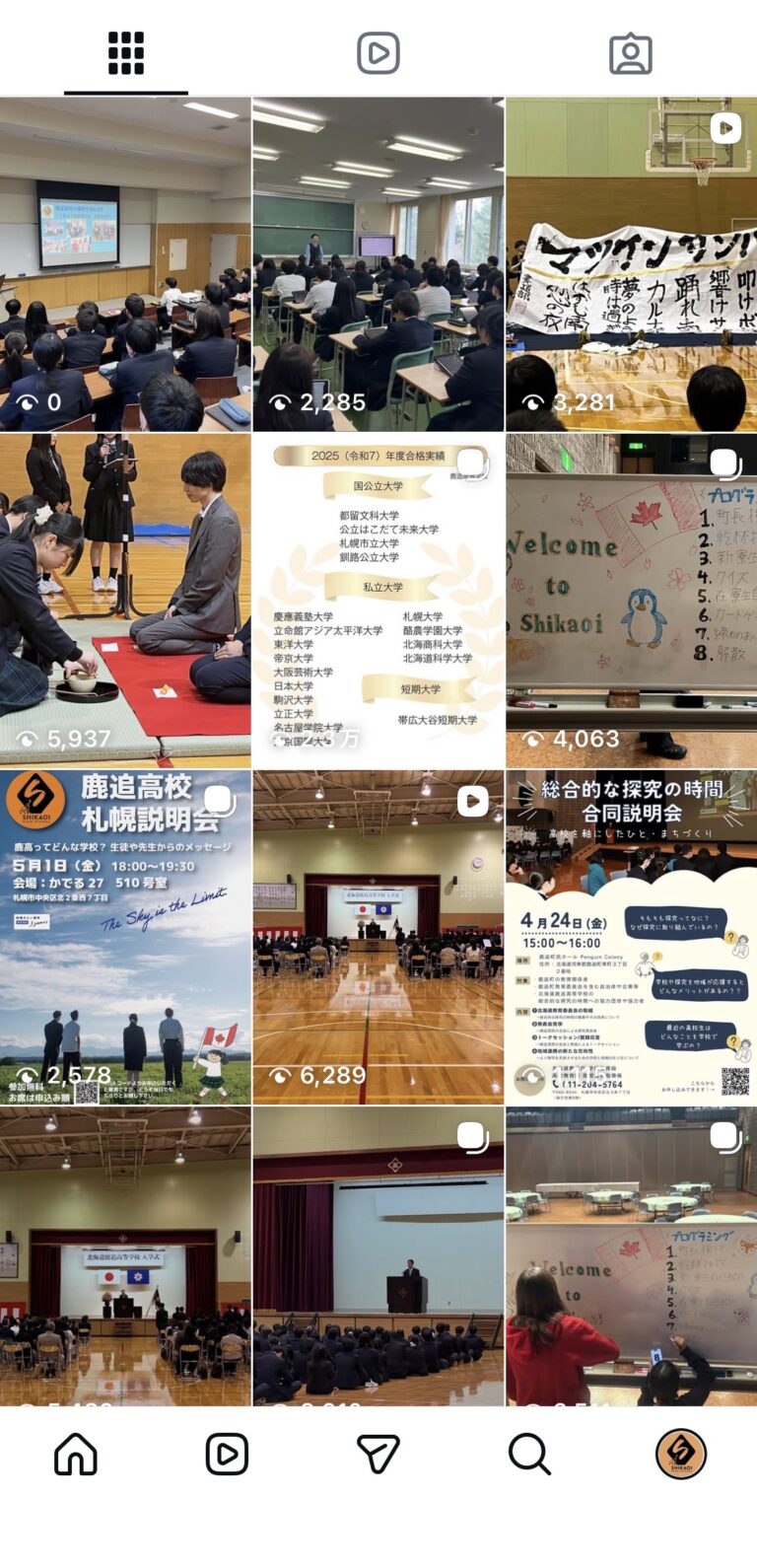Viewport: 757px width, 1568px height.
Task: Open the 鹿追高校 札幌説明会 post
Action: click(x=125, y=937)
